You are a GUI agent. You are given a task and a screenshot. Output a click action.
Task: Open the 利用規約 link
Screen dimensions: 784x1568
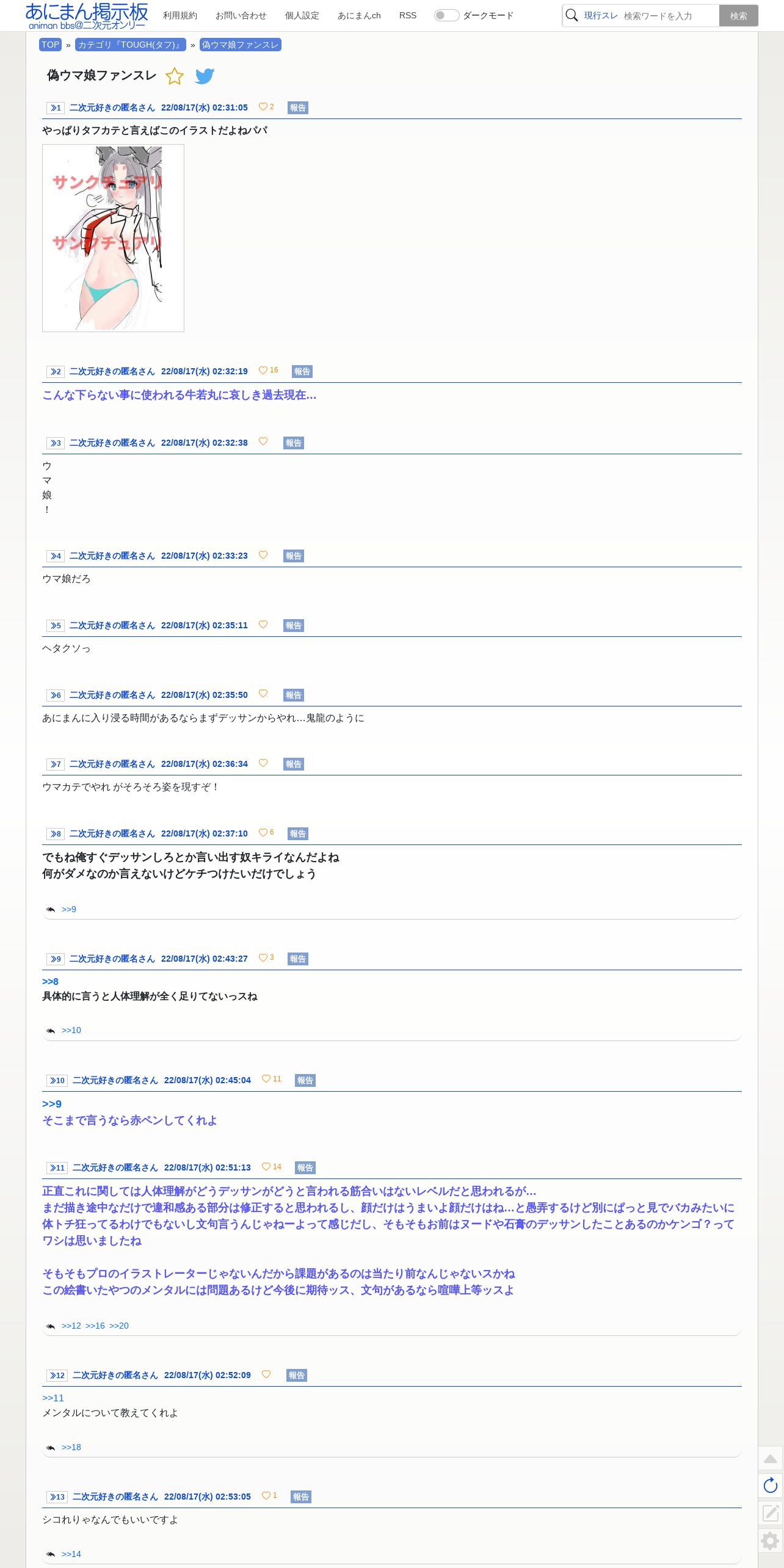[x=180, y=15]
